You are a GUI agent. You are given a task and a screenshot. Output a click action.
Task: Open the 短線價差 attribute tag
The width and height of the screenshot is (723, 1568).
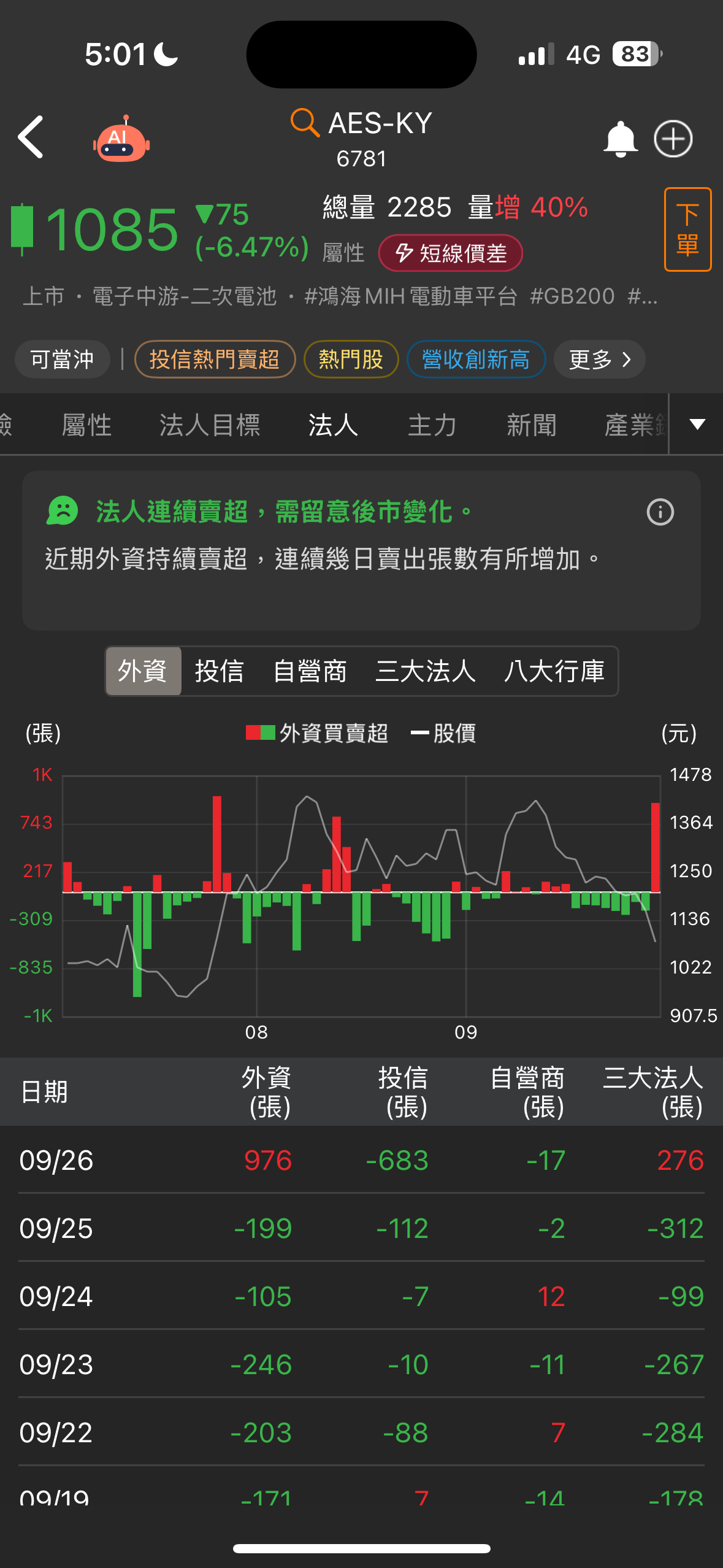(x=451, y=253)
